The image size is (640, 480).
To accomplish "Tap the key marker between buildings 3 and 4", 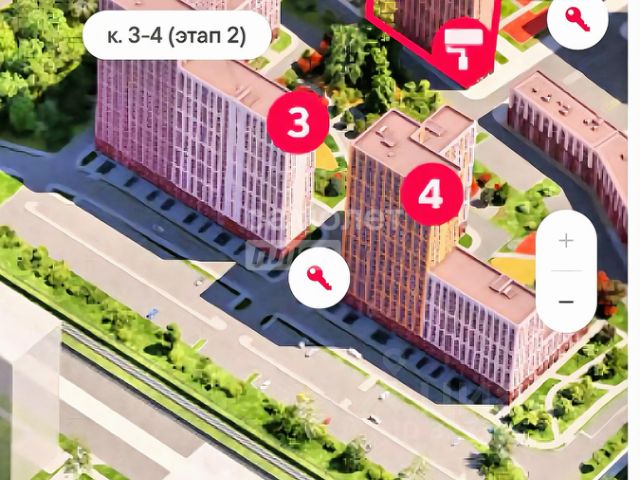I will point(319,278).
